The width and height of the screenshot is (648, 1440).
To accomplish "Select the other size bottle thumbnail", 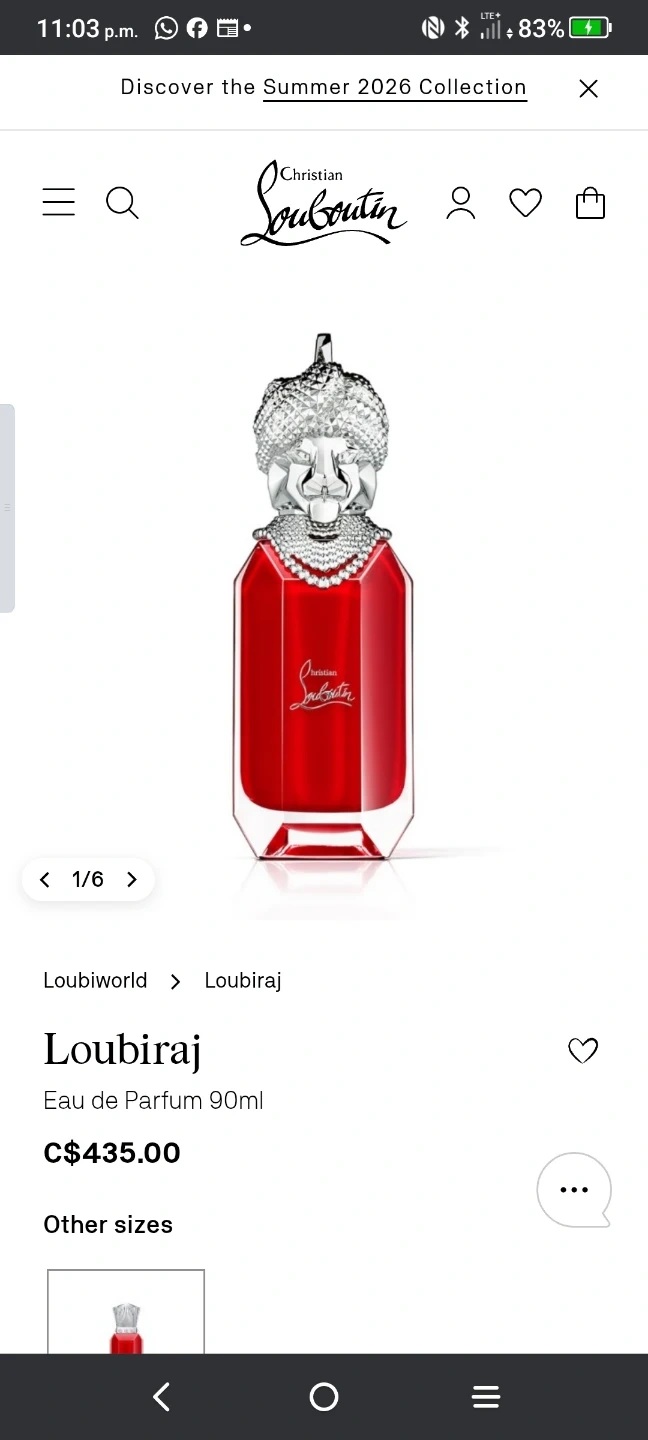I will 126,1311.
